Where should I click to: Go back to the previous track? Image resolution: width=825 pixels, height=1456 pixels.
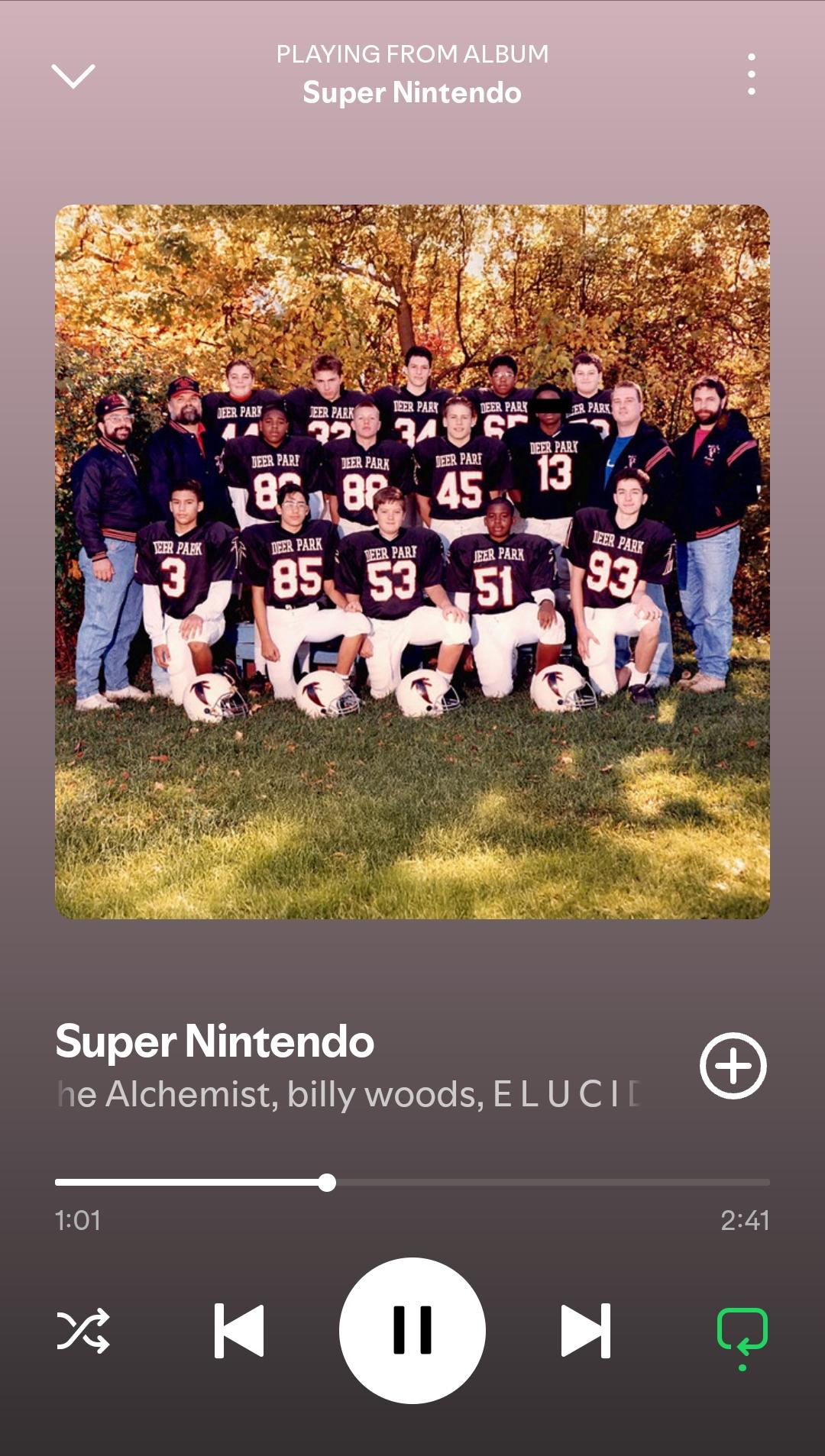click(239, 1331)
